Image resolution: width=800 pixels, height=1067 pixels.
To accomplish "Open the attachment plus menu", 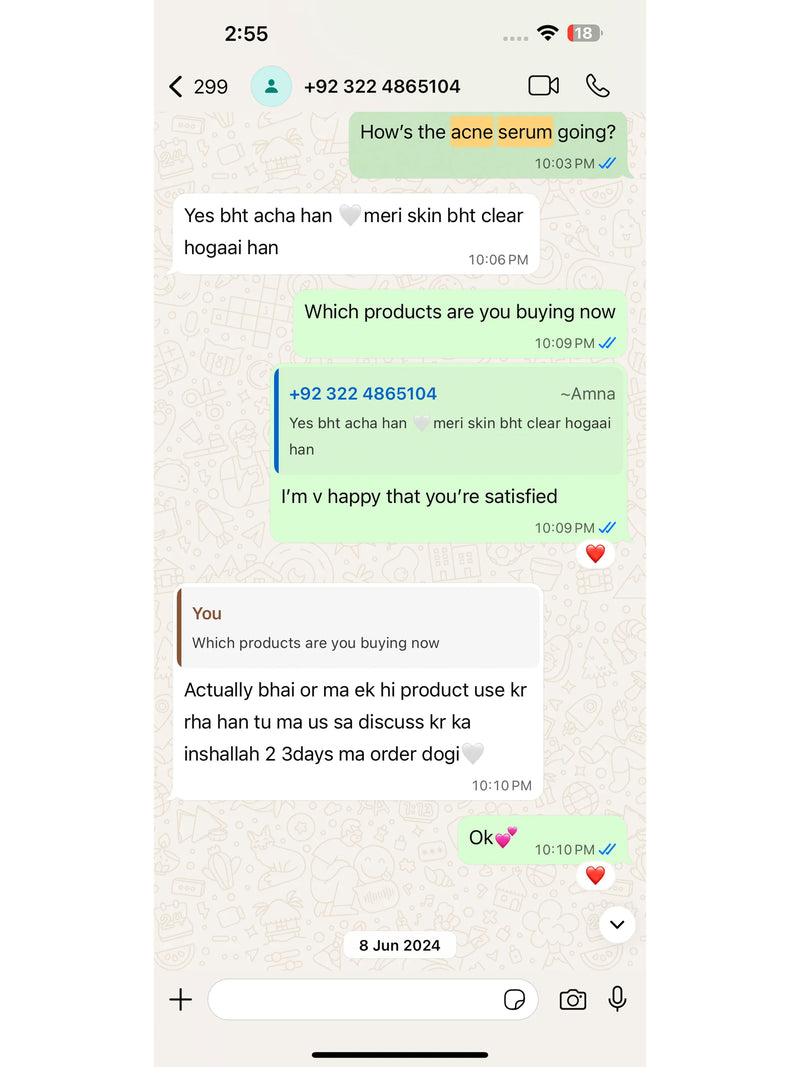I will point(181,999).
